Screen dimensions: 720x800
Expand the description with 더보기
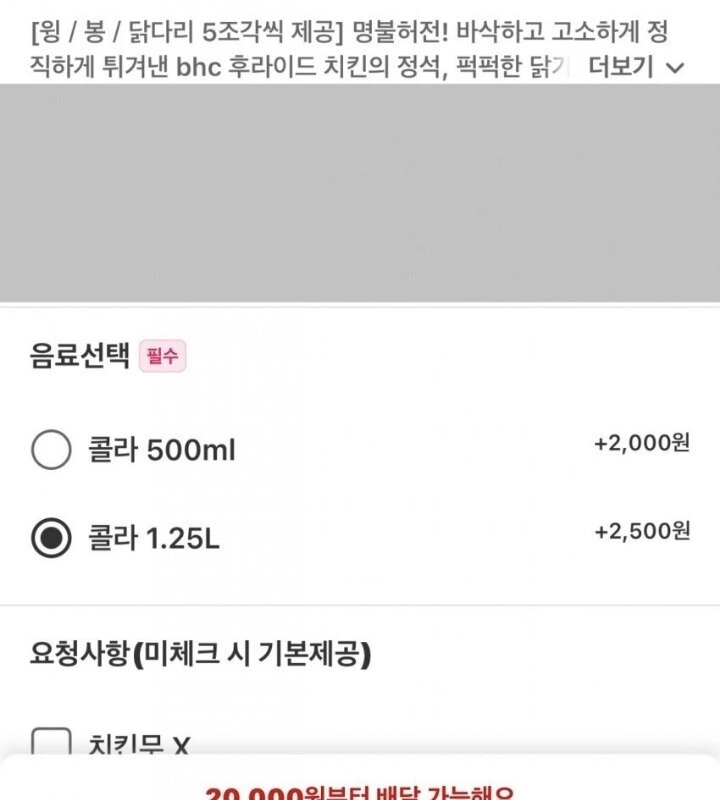tap(635, 68)
